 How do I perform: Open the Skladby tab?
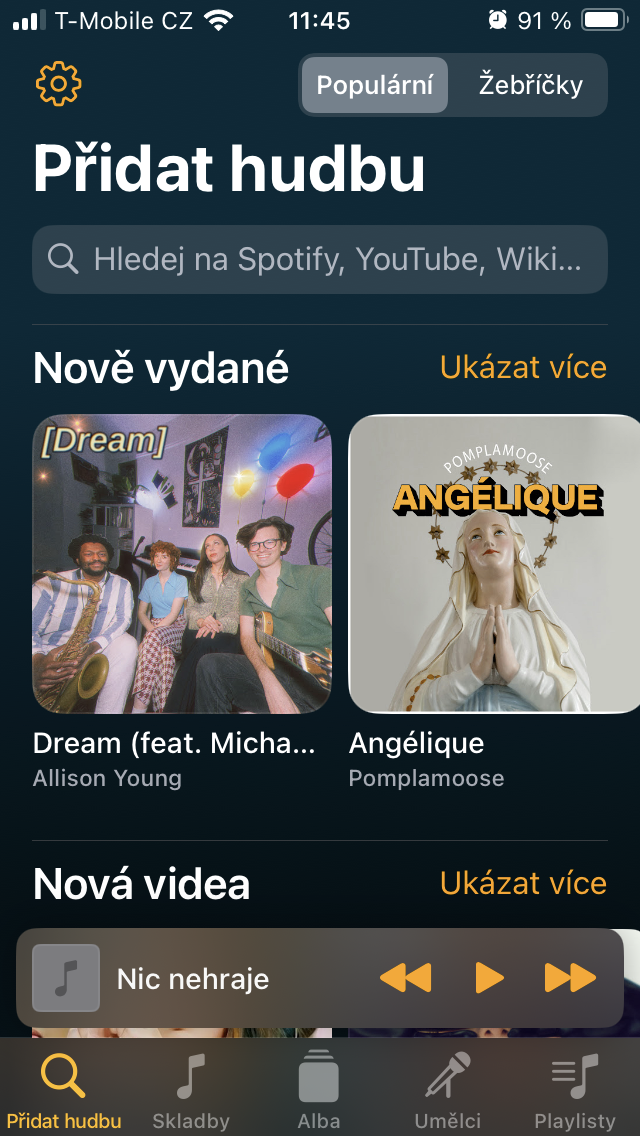[191, 1091]
